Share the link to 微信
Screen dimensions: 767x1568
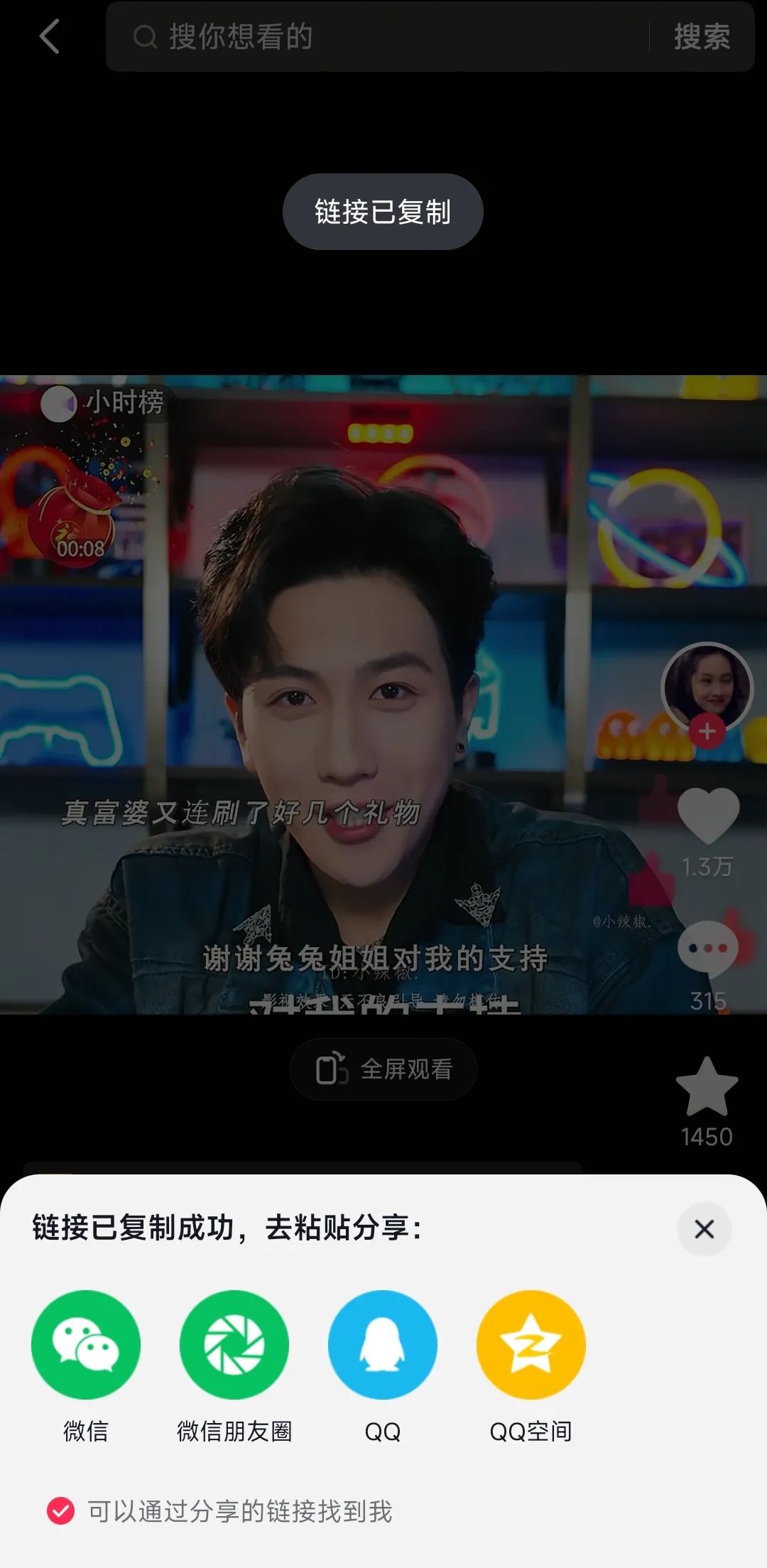tap(86, 1345)
